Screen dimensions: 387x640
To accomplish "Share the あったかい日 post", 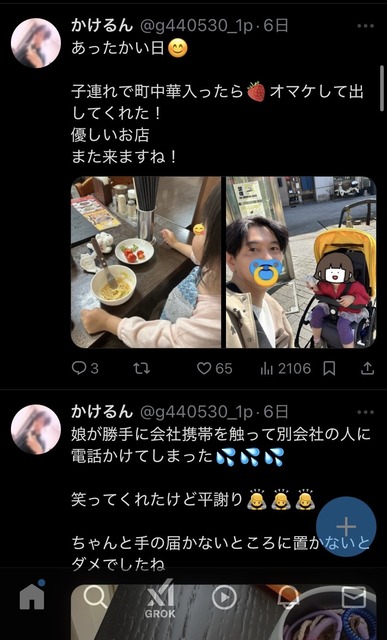I will point(367,369).
